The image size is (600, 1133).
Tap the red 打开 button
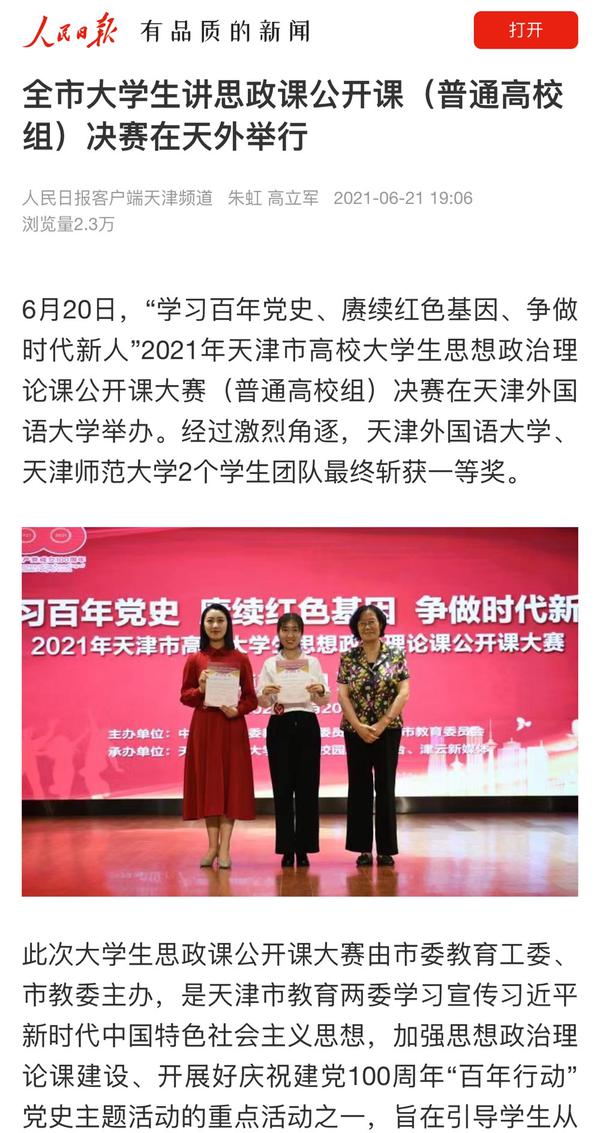coord(525,30)
